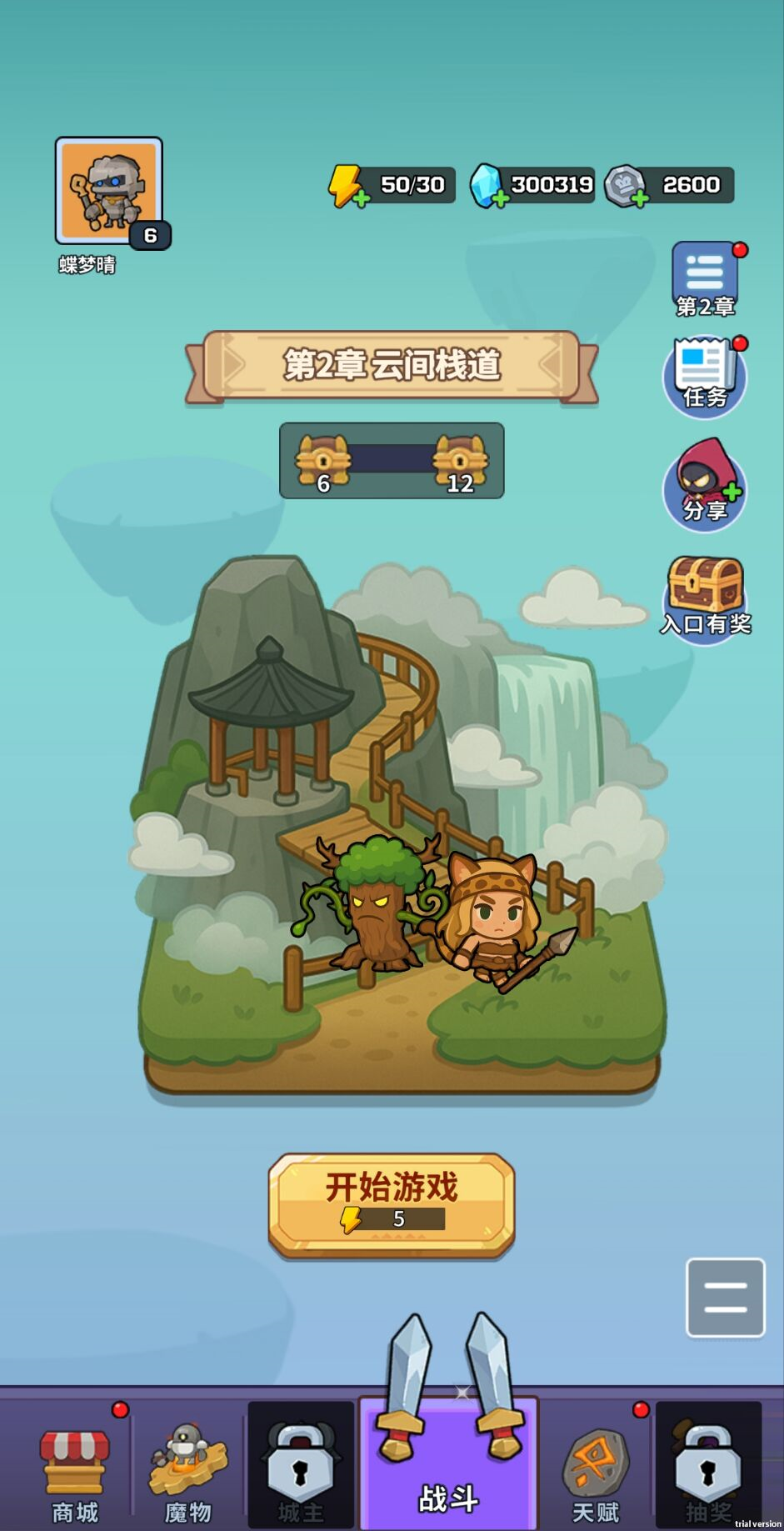Open the player avatar profile
The height and width of the screenshot is (1531, 784).
(x=109, y=191)
